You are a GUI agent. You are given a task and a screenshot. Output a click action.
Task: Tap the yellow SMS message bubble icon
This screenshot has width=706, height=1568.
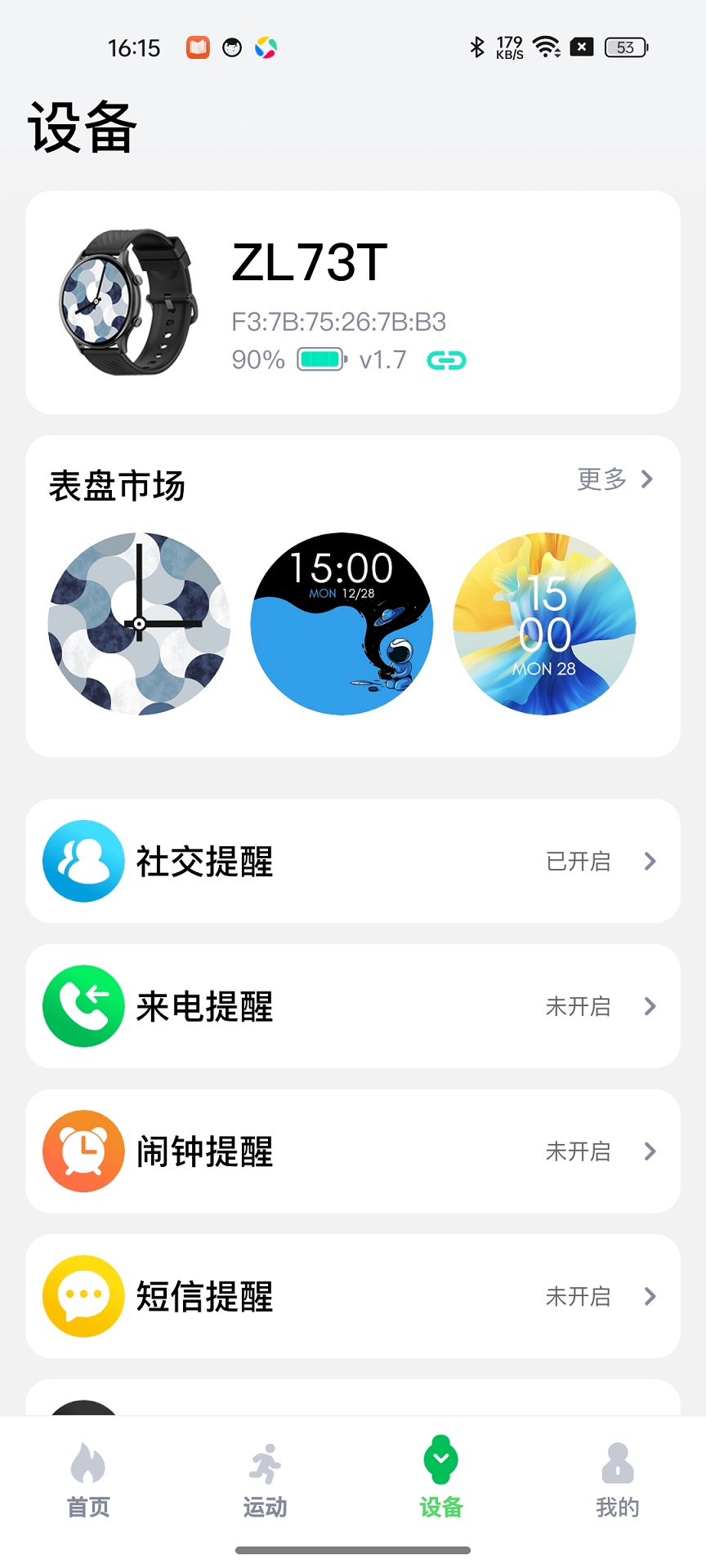[83, 1296]
